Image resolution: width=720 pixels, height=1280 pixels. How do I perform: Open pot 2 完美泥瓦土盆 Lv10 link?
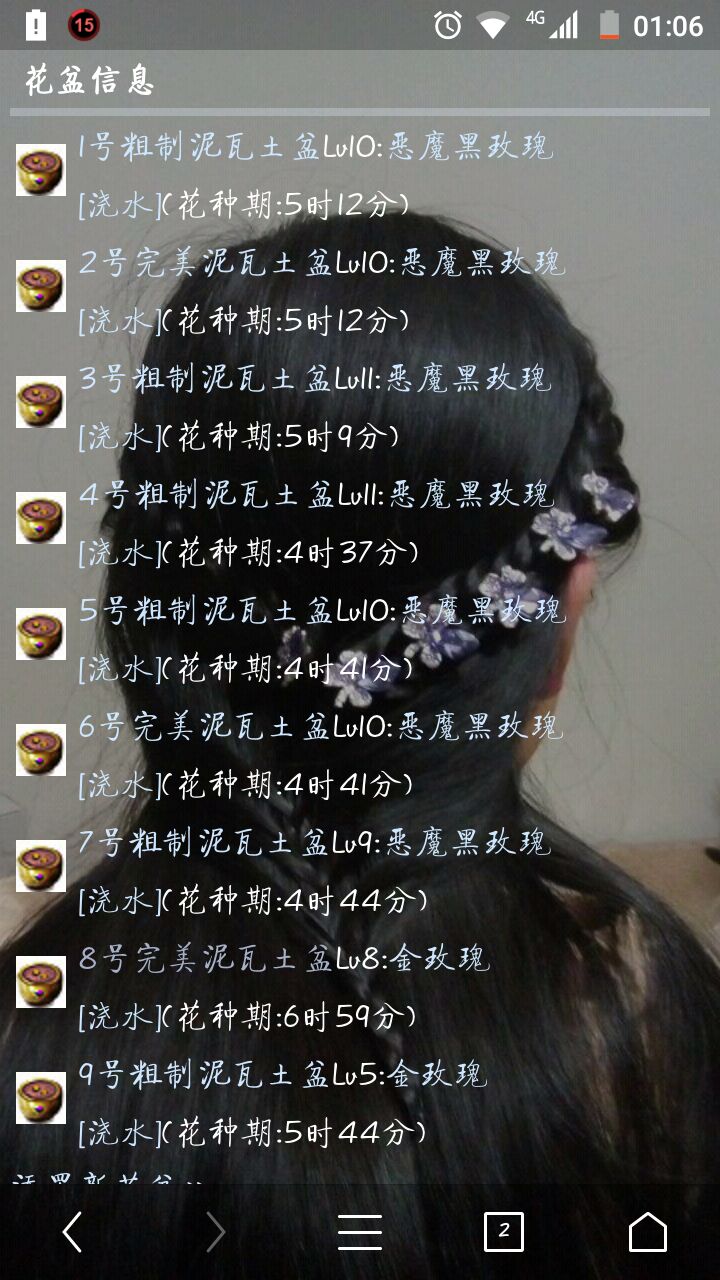click(322, 263)
